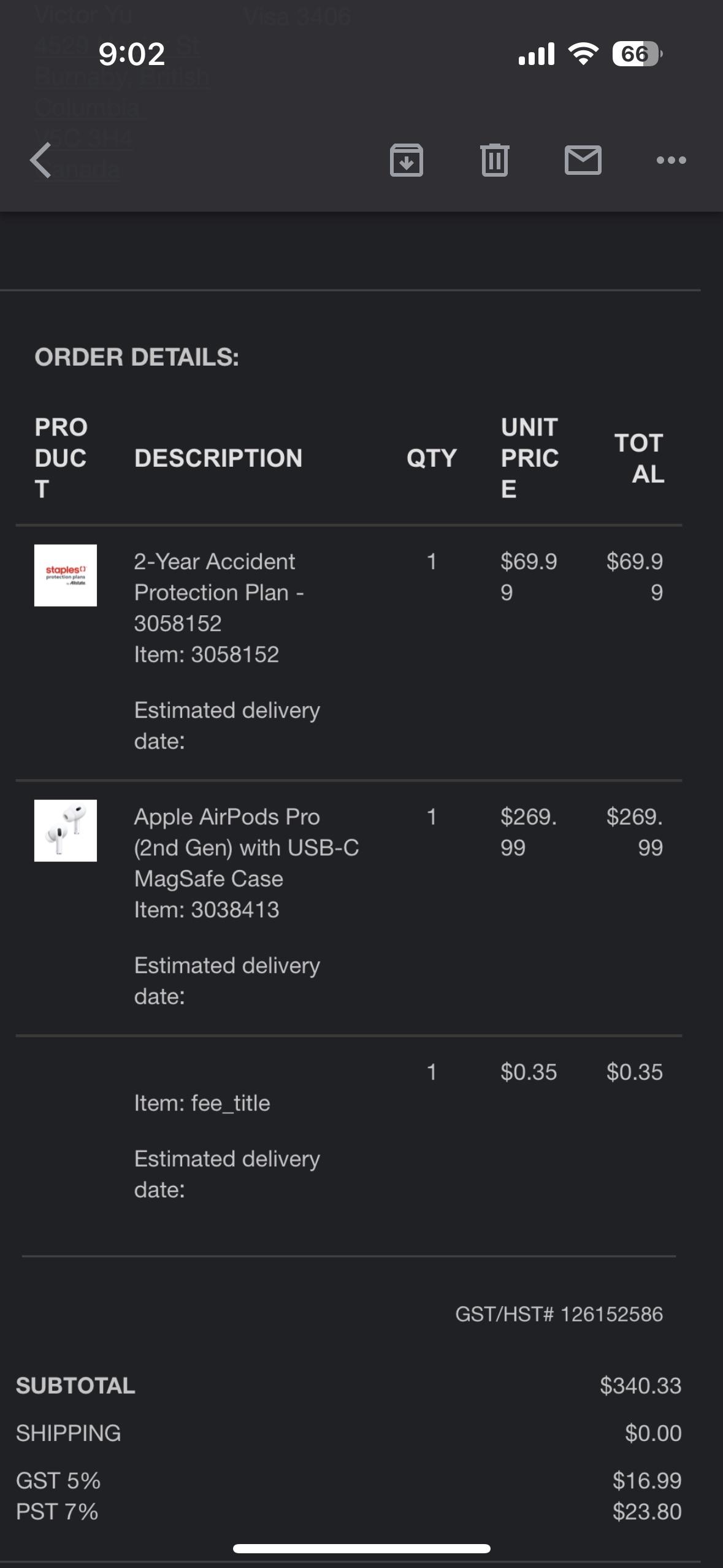Delete this email using the trash icon
Image resolution: width=723 pixels, height=1568 pixels.
click(495, 161)
